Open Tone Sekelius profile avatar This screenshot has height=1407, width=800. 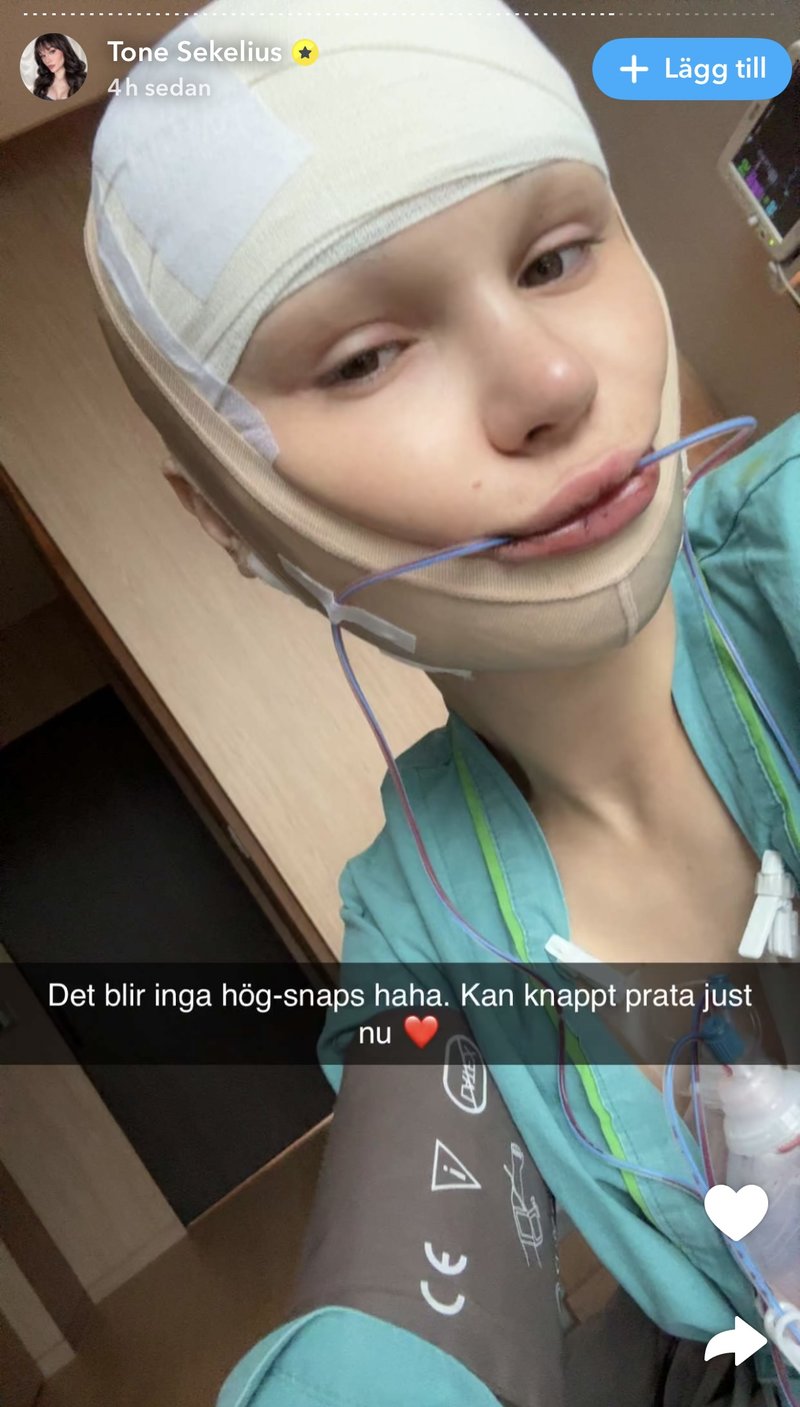point(53,67)
